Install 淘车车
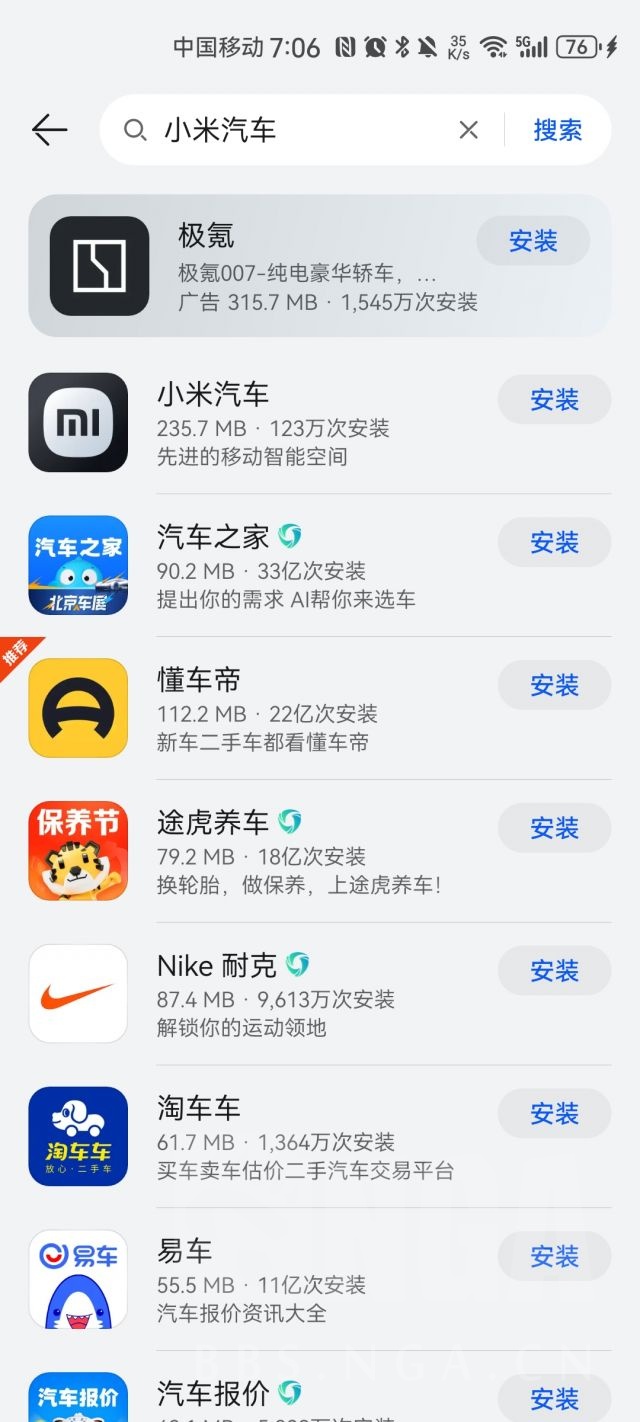 click(554, 1114)
